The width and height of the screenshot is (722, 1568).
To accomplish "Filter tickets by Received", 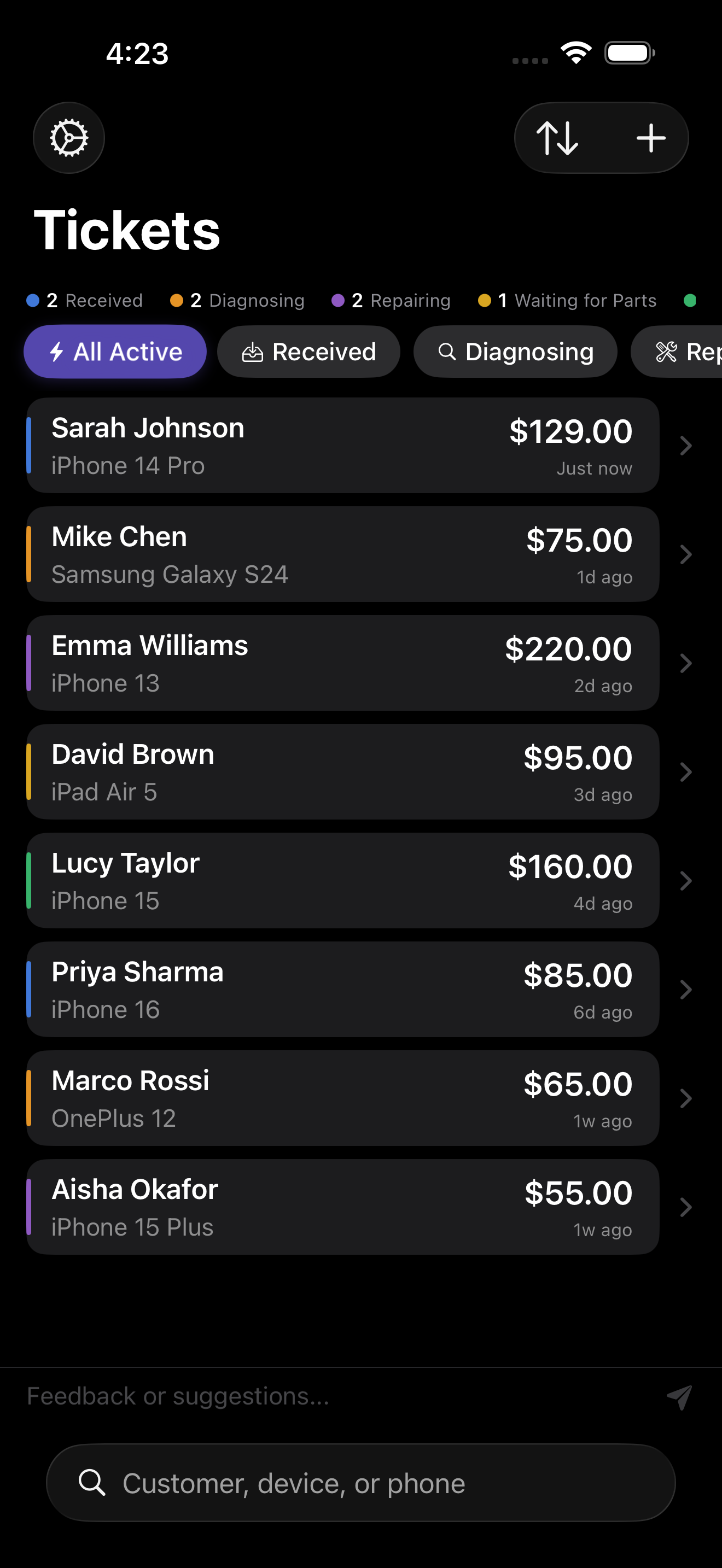I will (x=308, y=352).
